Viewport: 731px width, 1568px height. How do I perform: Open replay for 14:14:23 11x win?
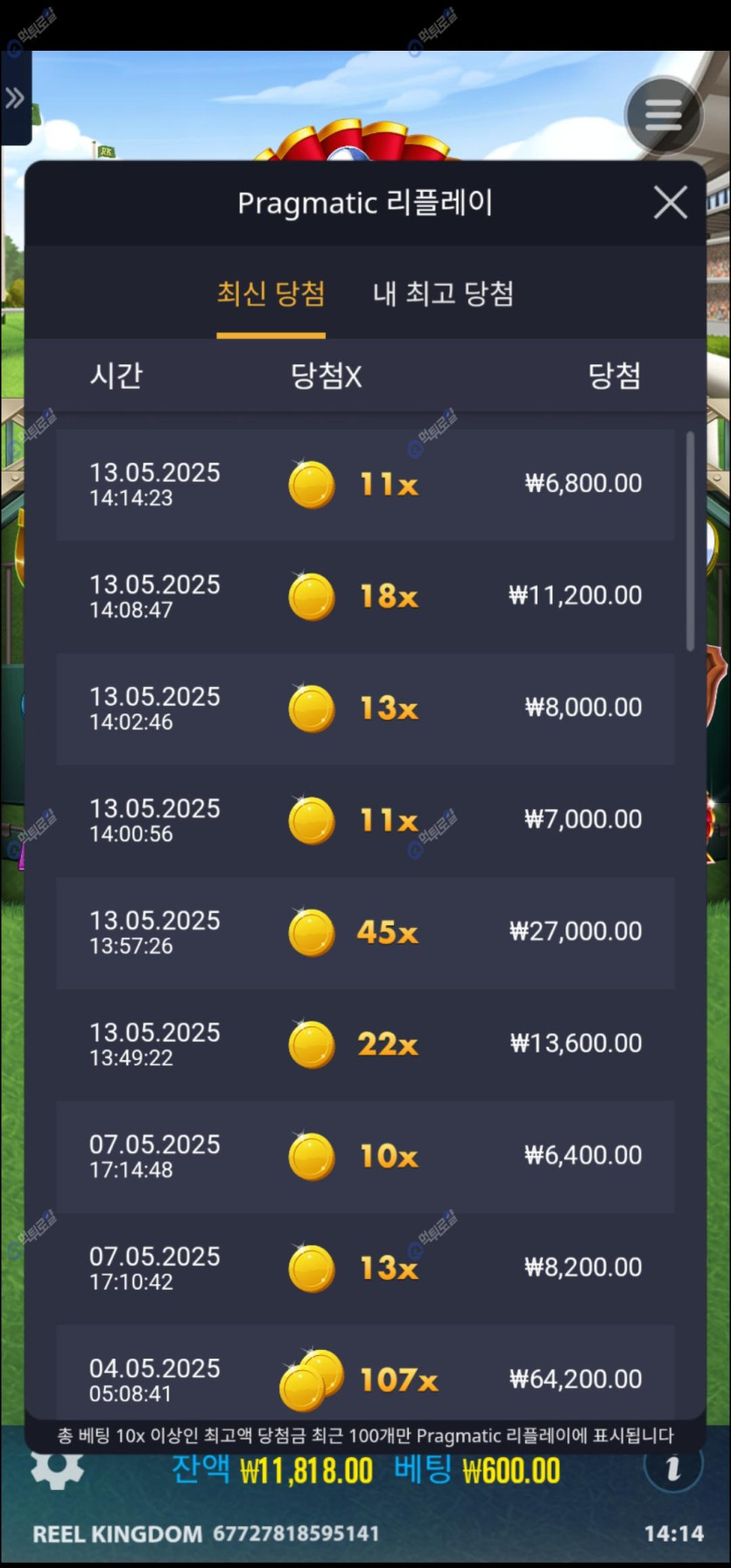pos(365,484)
